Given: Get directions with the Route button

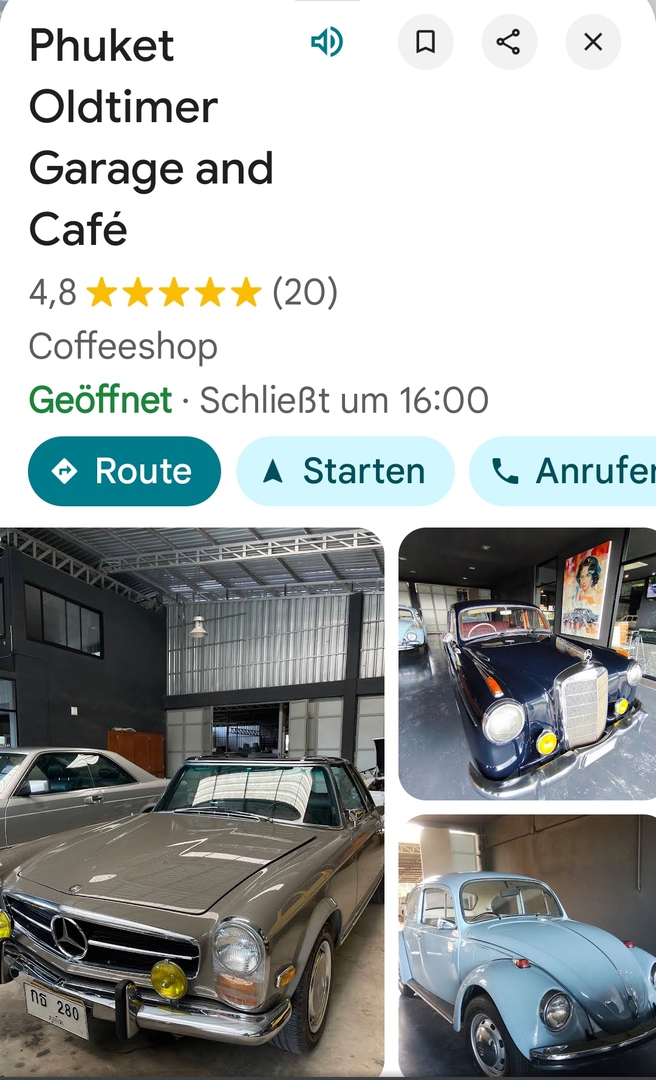Looking at the screenshot, I should (x=124, y=471).
